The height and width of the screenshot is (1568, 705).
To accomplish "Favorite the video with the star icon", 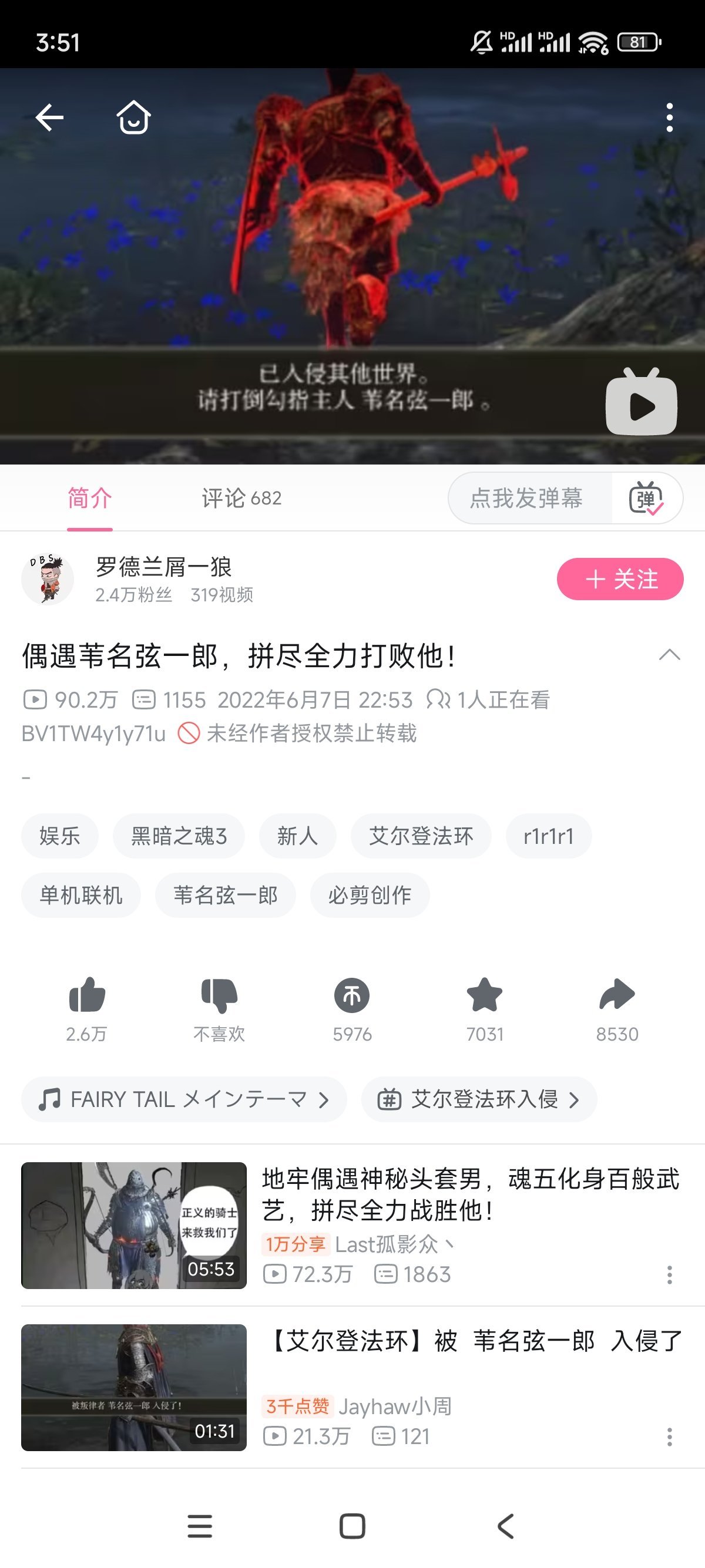I will coord(485,996).
